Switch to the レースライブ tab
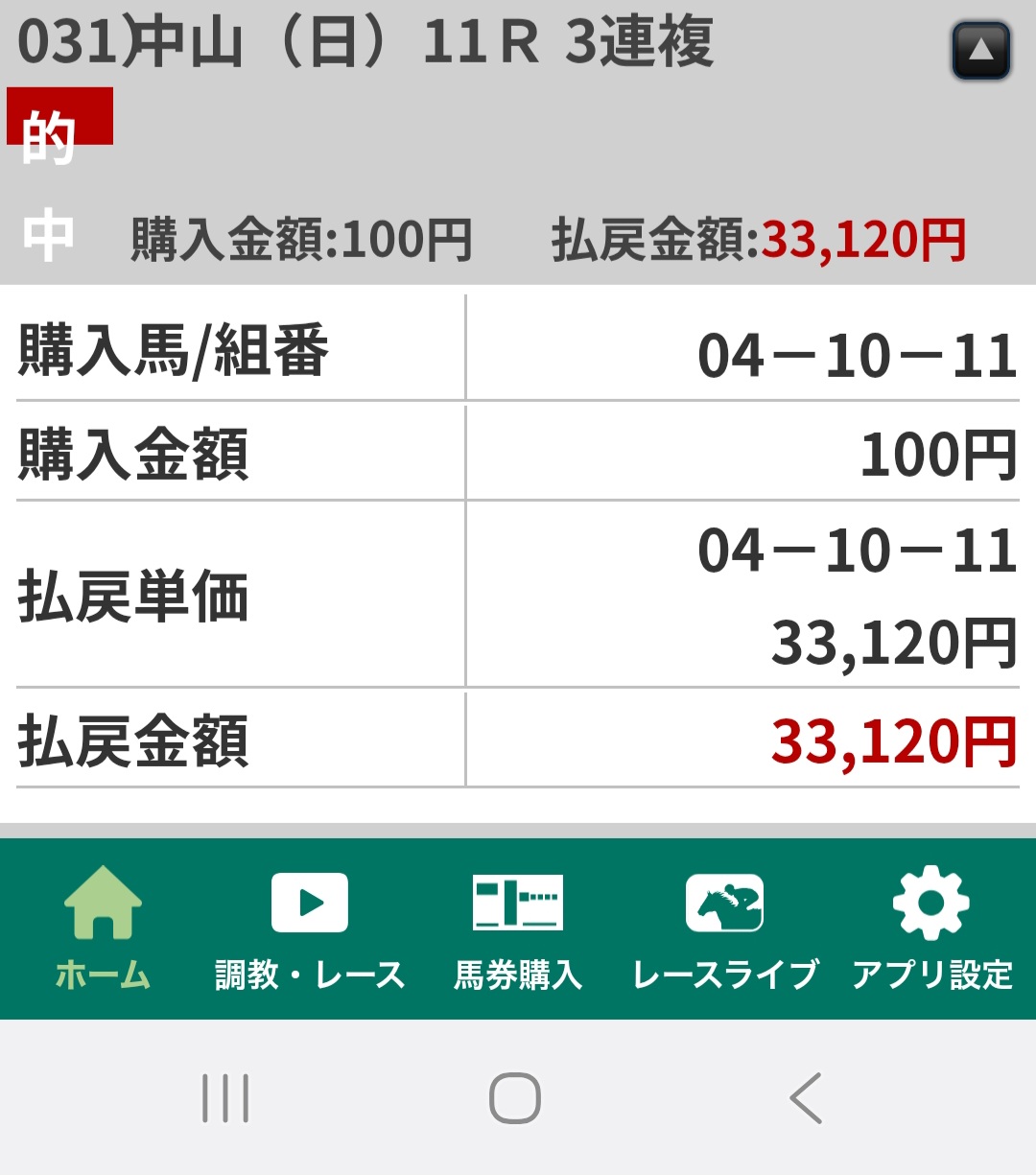Screen dimensions: 1036x1175 [725, 928]
